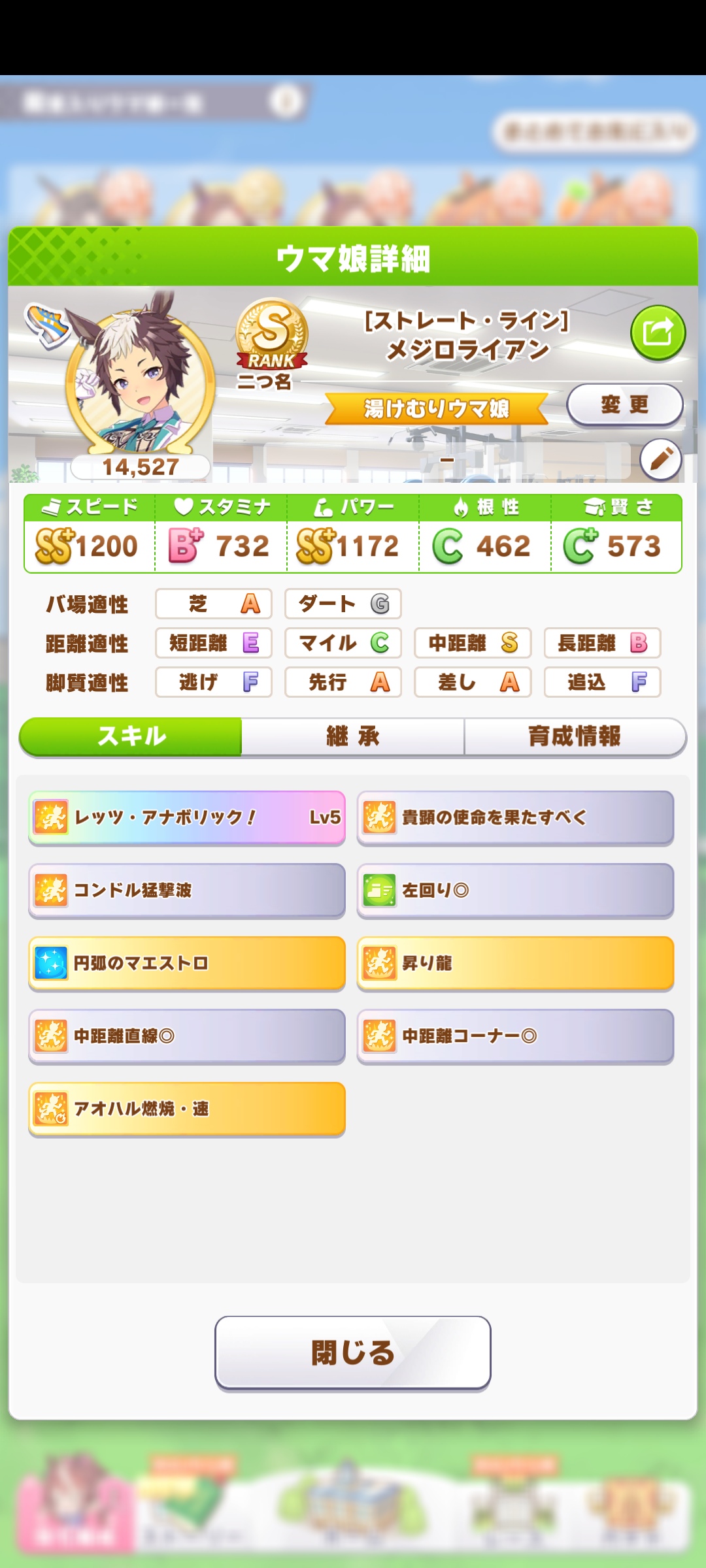View details of 中距離直線◎
The width and height of the screenshot is (706, 1568).
[187, 1036]
